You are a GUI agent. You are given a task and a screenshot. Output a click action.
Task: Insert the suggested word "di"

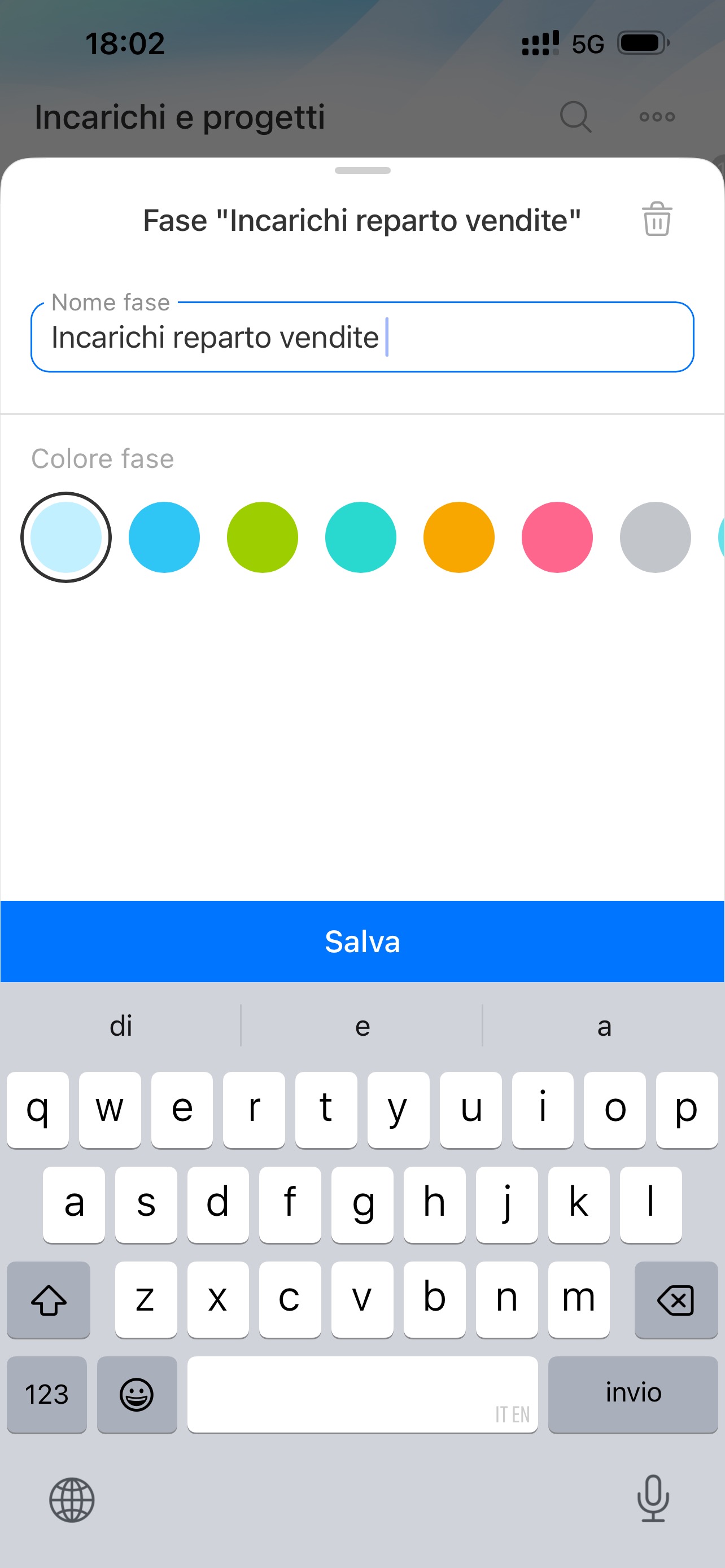120,1026
